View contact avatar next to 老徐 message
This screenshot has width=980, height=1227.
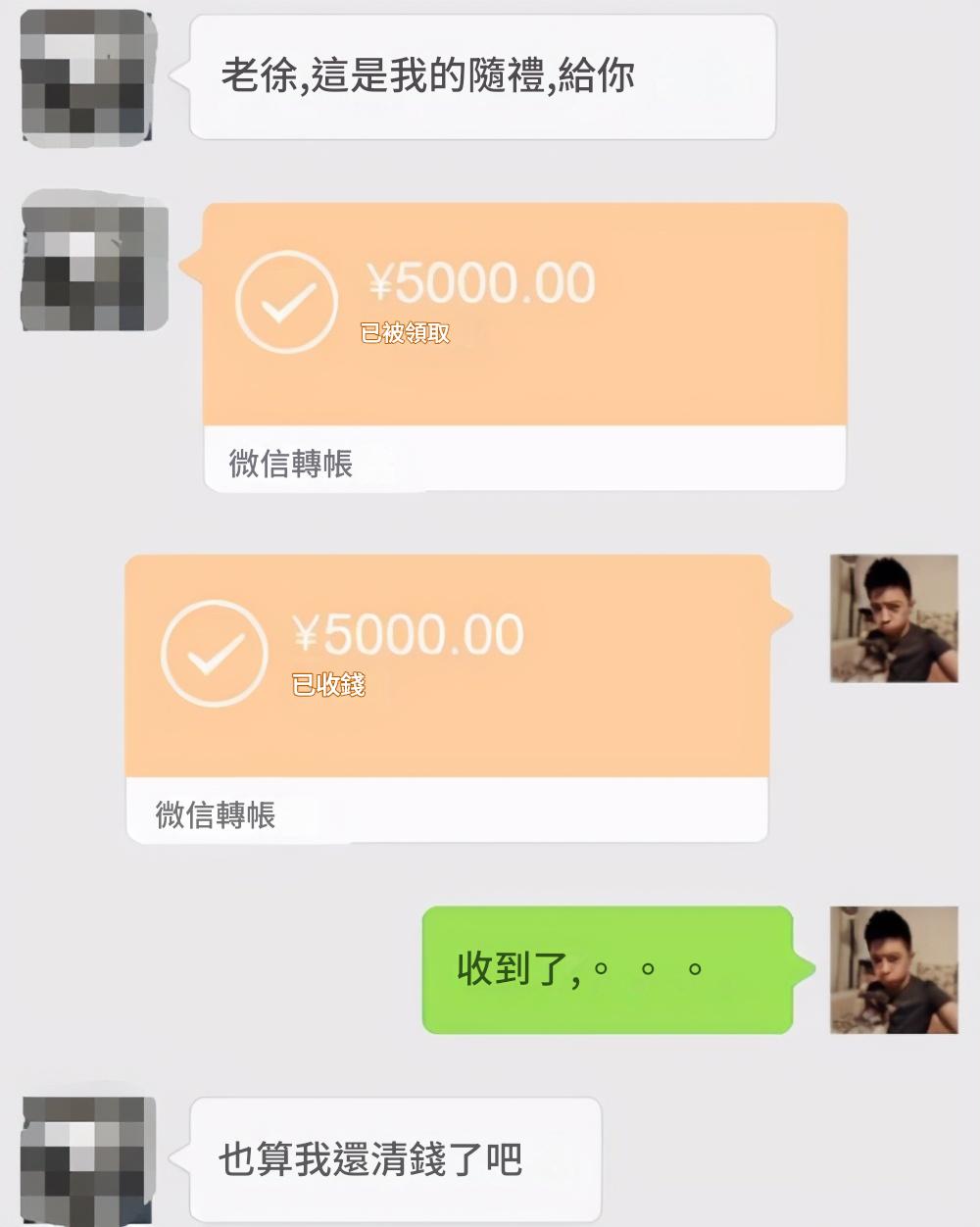[x=86, y=76]
